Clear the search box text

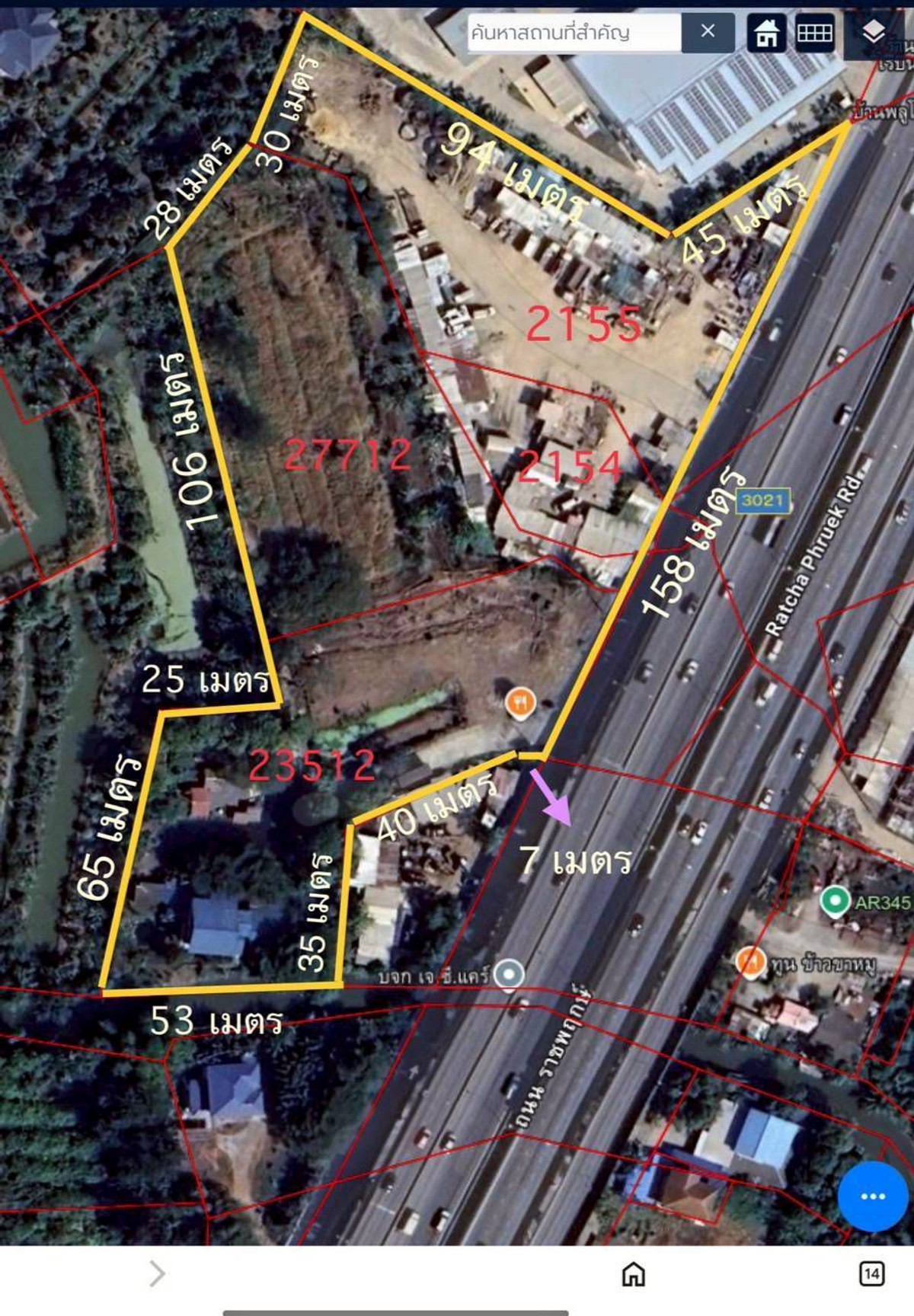tap(708, 32)
